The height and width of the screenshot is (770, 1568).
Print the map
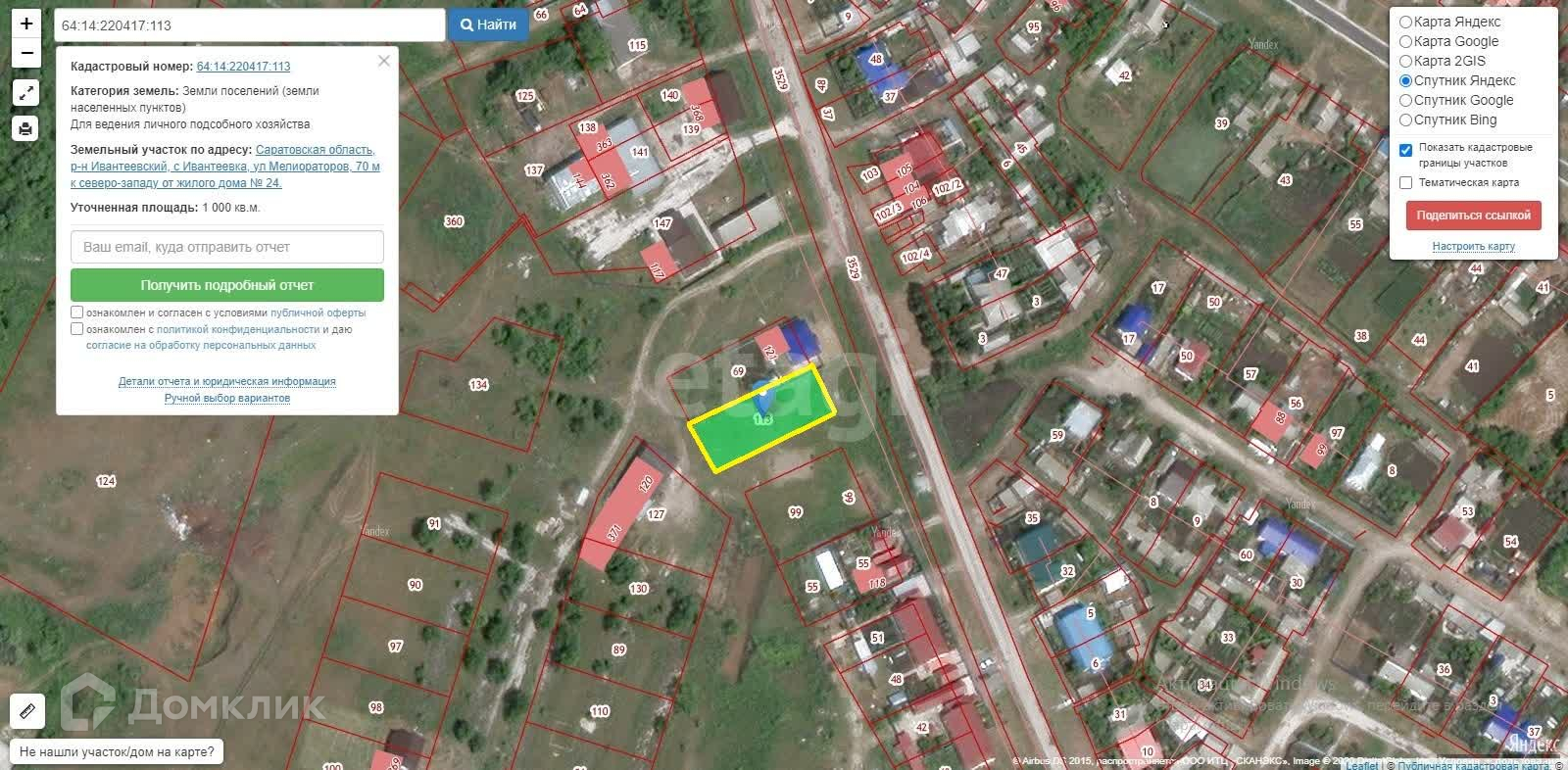[26, 128]
